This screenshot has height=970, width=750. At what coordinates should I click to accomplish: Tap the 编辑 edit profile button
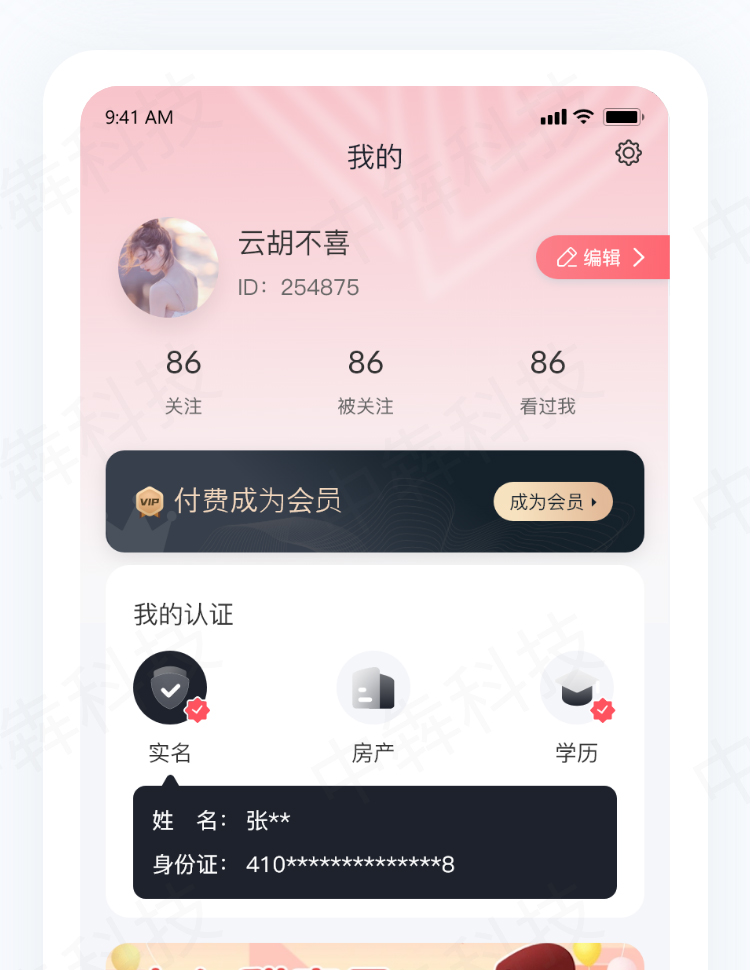[602, 258]
